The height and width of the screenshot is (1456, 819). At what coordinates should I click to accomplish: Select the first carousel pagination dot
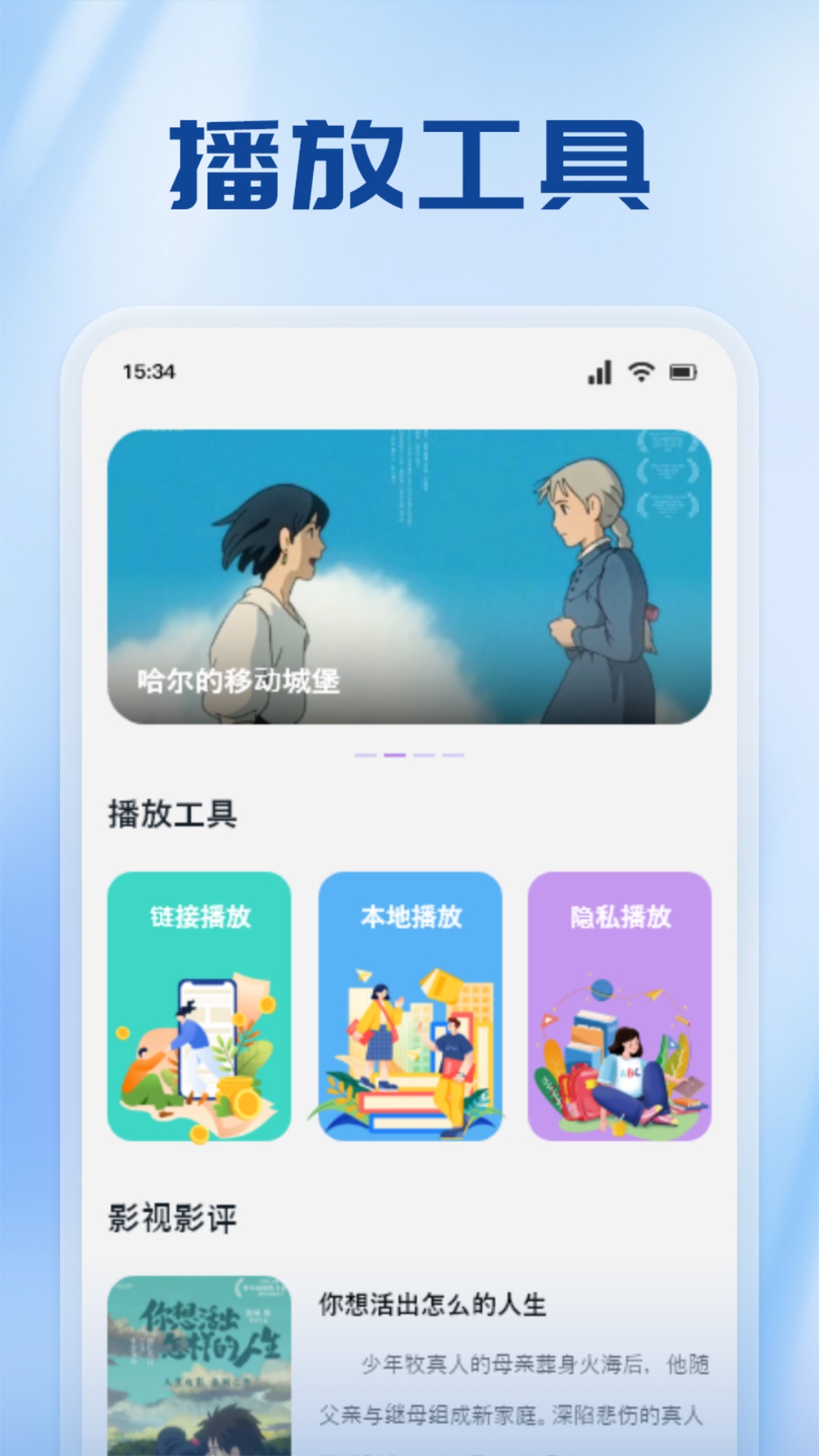[x=365, y=756]
